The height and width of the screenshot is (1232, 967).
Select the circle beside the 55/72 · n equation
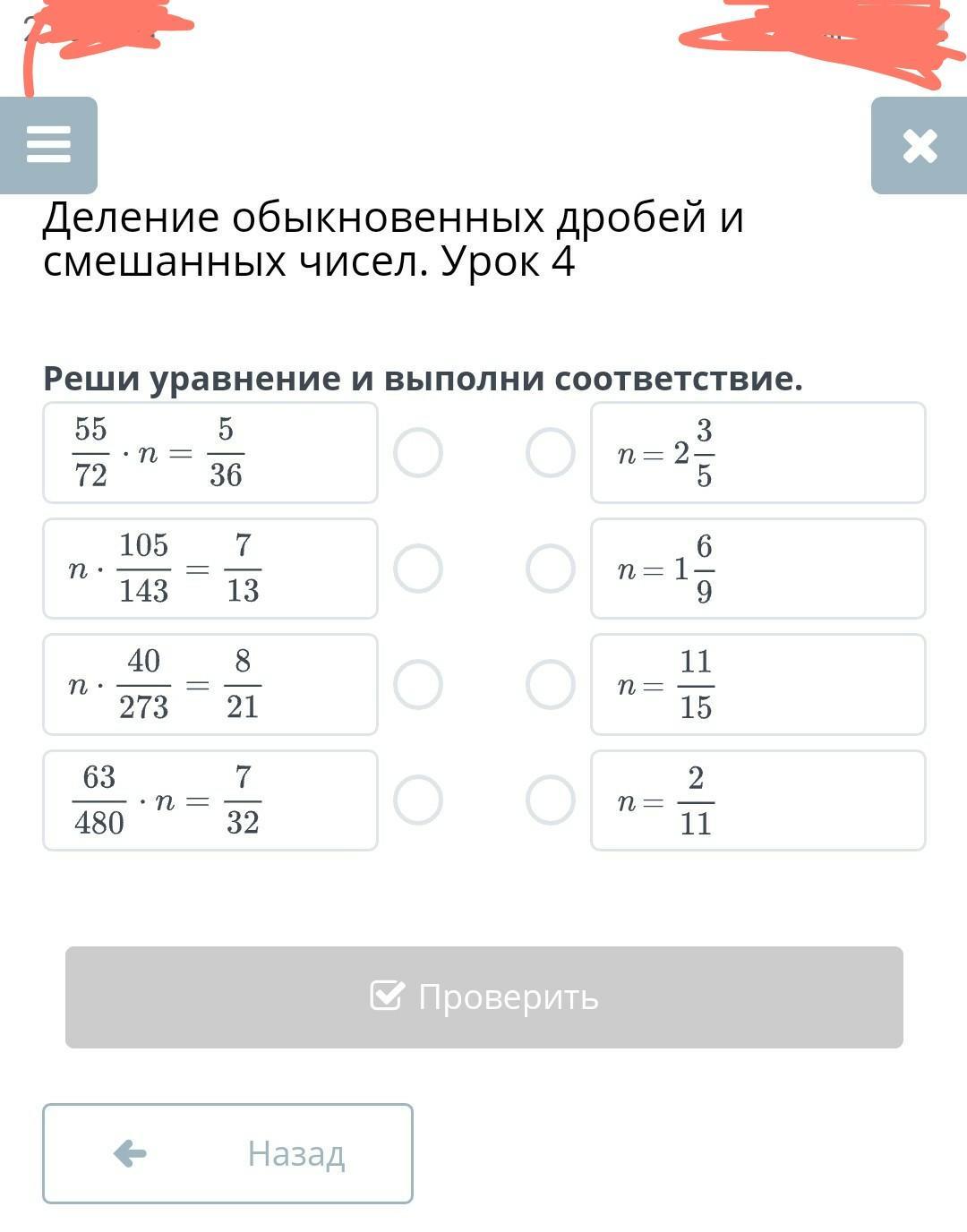pyautogui.click(x=418, y=452)
